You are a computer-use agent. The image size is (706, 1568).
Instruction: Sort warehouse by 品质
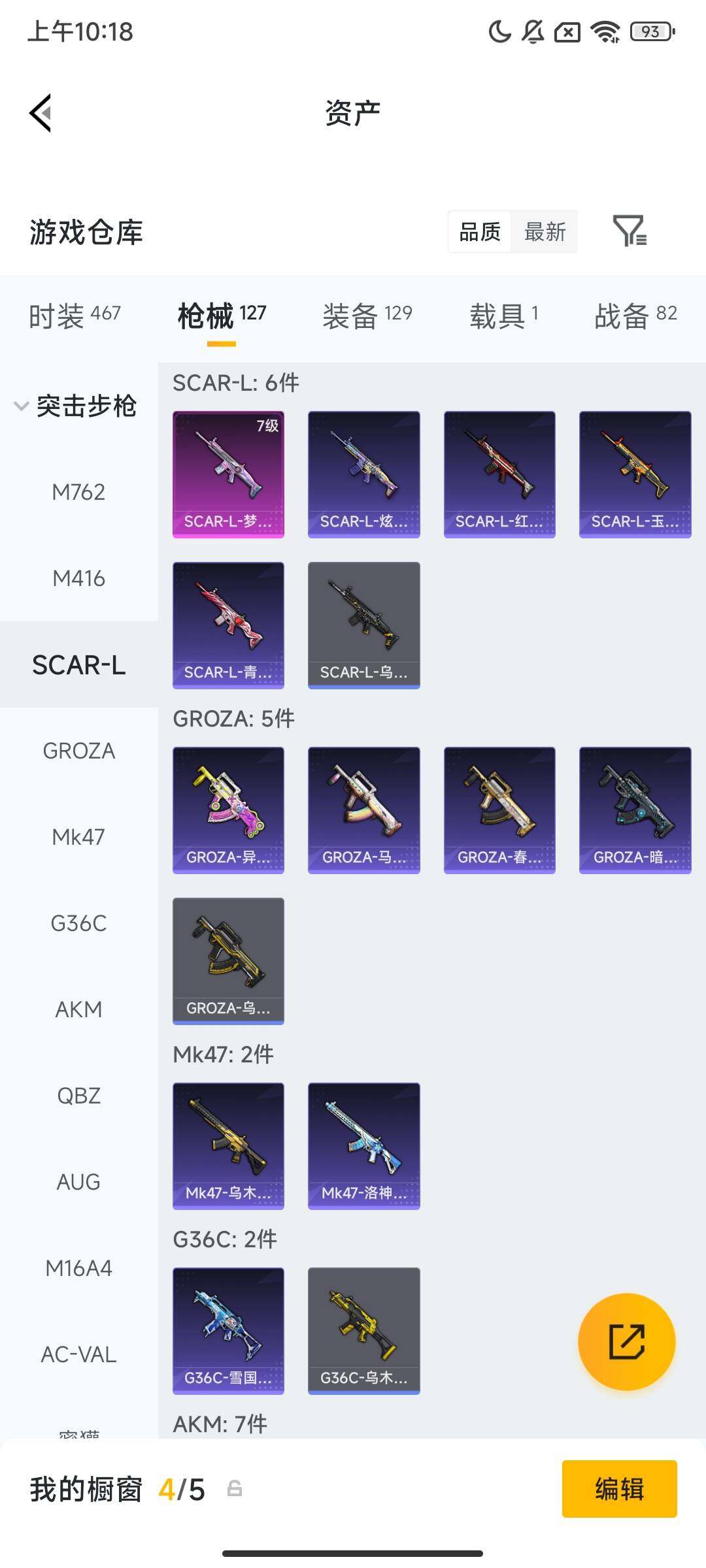pyautogui.click(x=480, y=232)
